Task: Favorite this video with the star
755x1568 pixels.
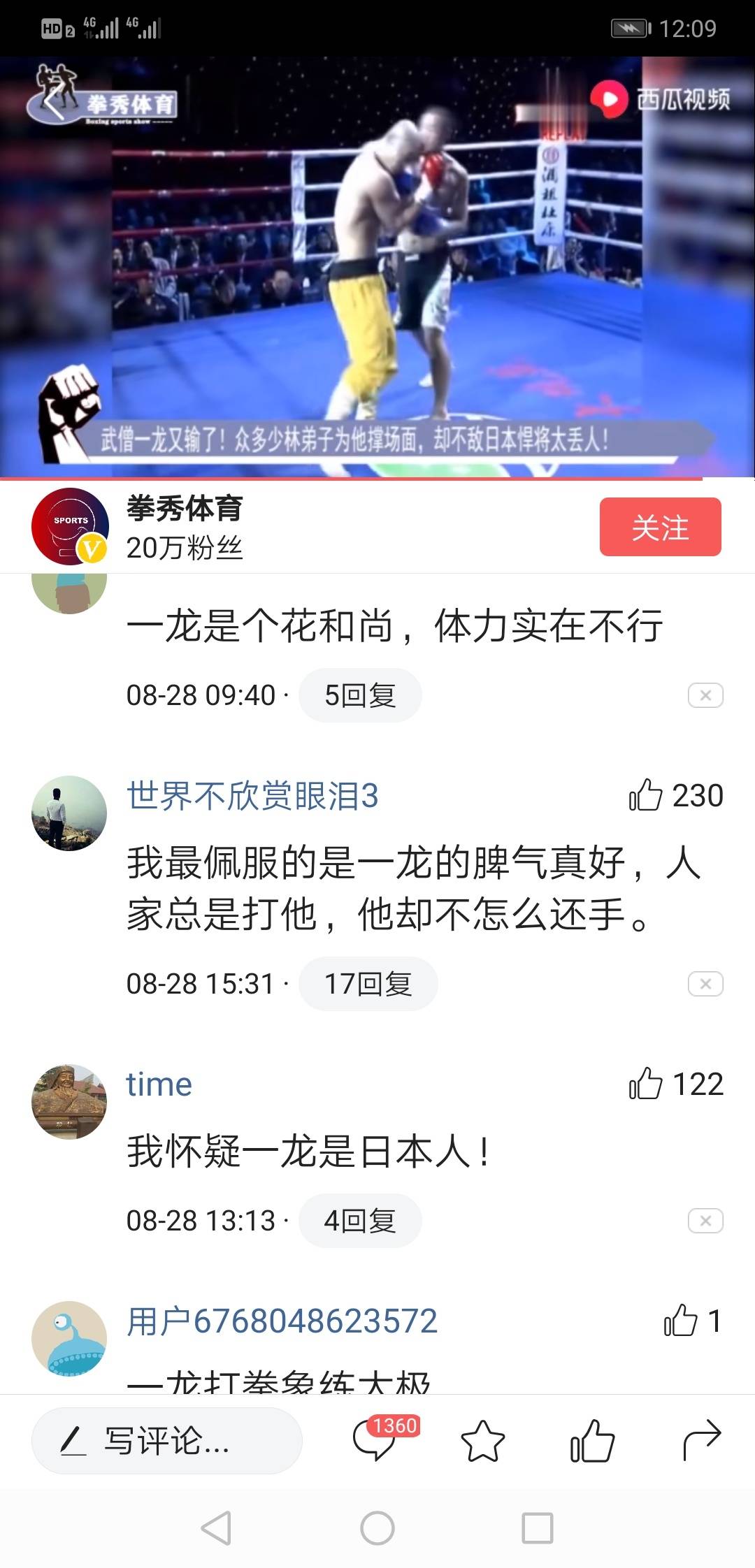Action: (x=482, y=1441)
